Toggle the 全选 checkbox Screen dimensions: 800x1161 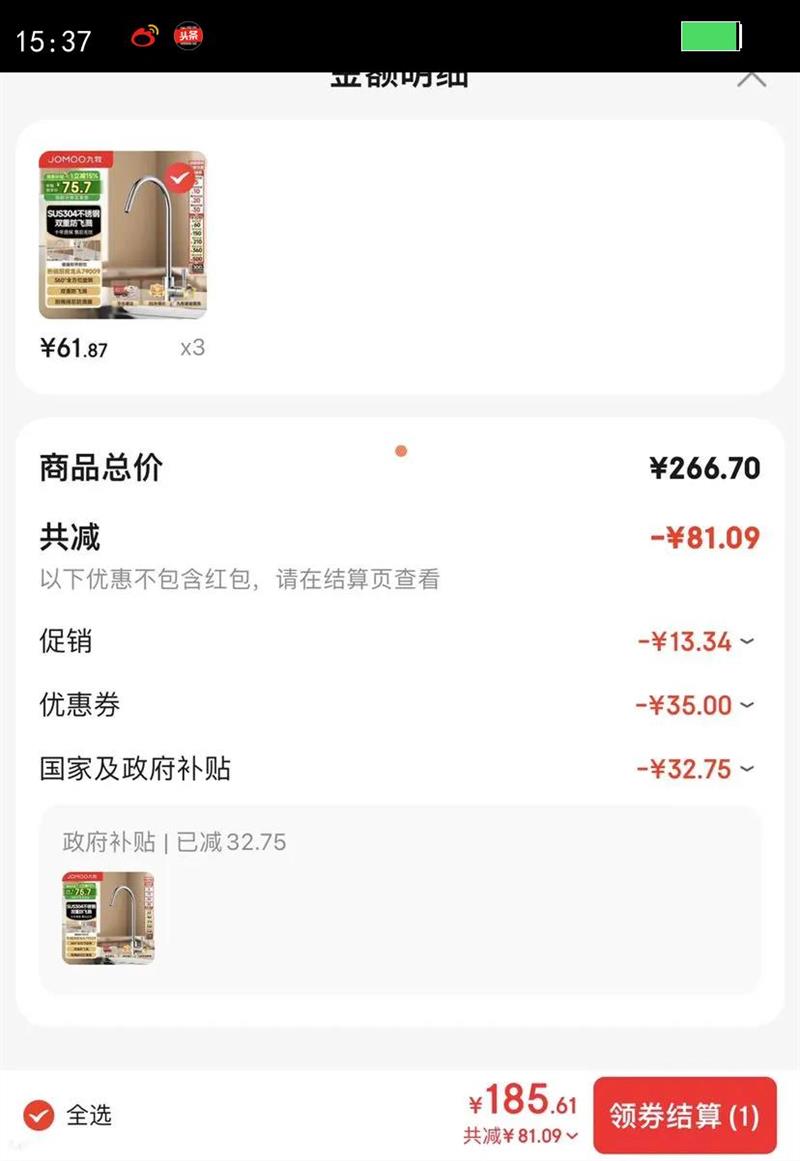tap(39, 1114)
